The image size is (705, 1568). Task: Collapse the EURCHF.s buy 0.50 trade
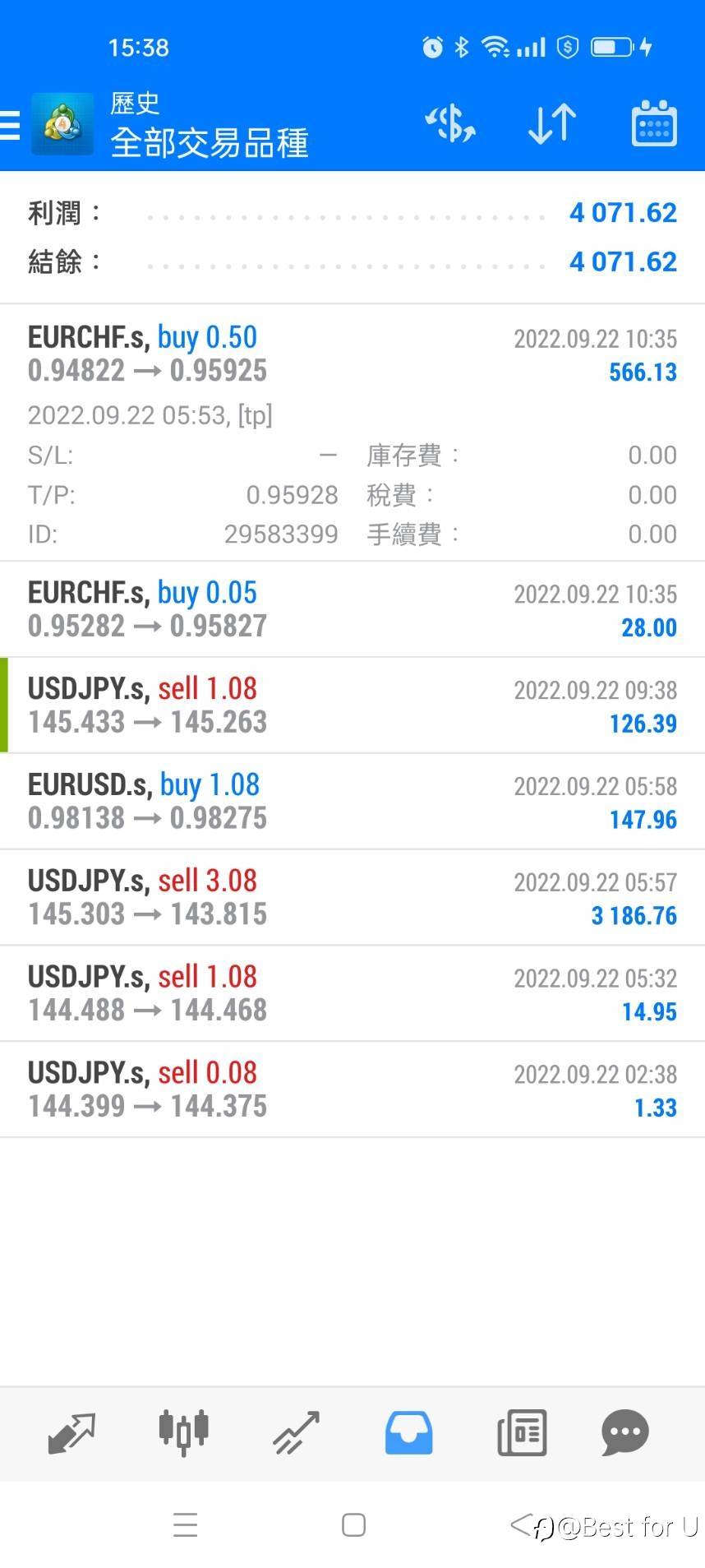pyautogui.click(x=352, y=354)
